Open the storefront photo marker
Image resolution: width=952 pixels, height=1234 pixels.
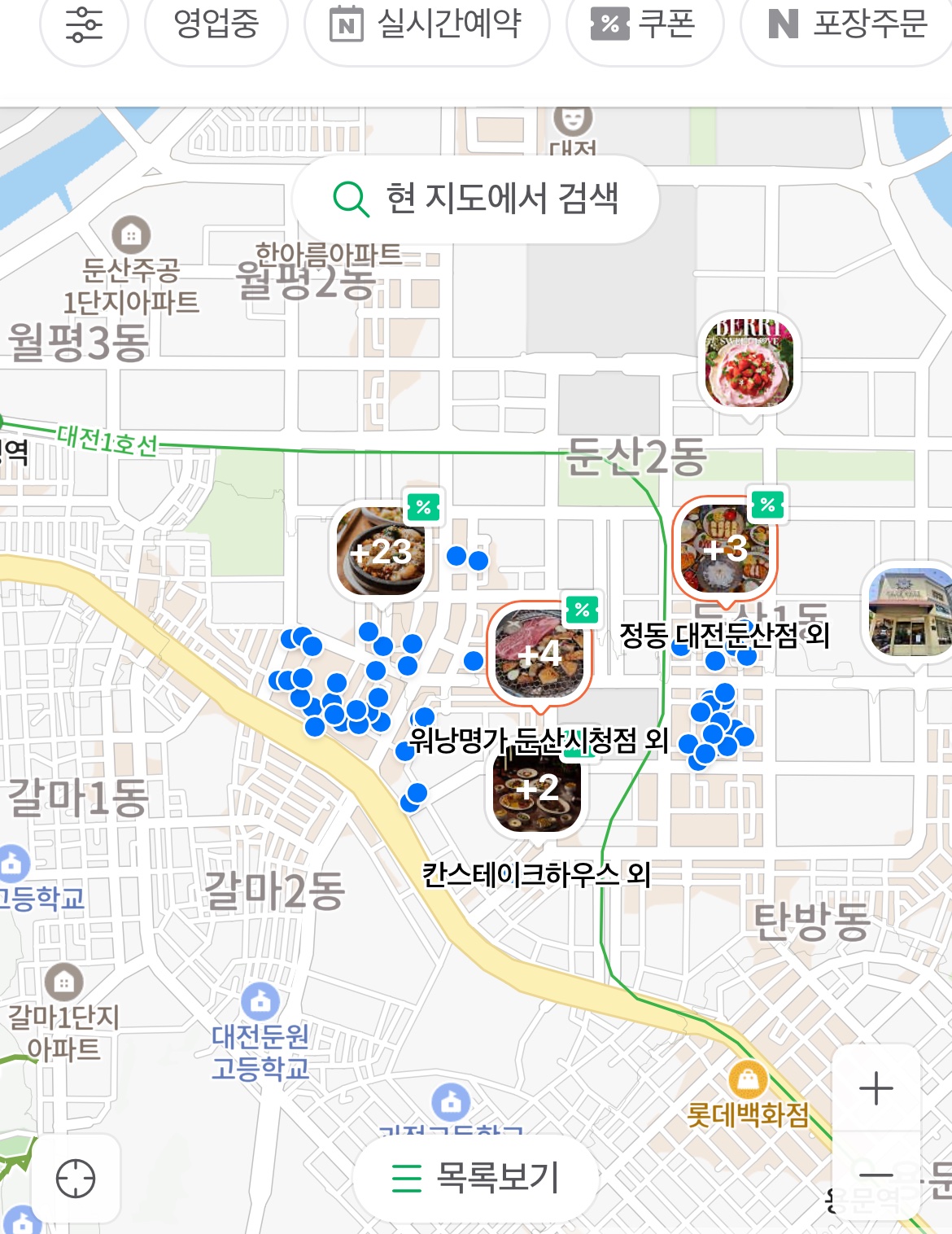(x=911, y=612)
